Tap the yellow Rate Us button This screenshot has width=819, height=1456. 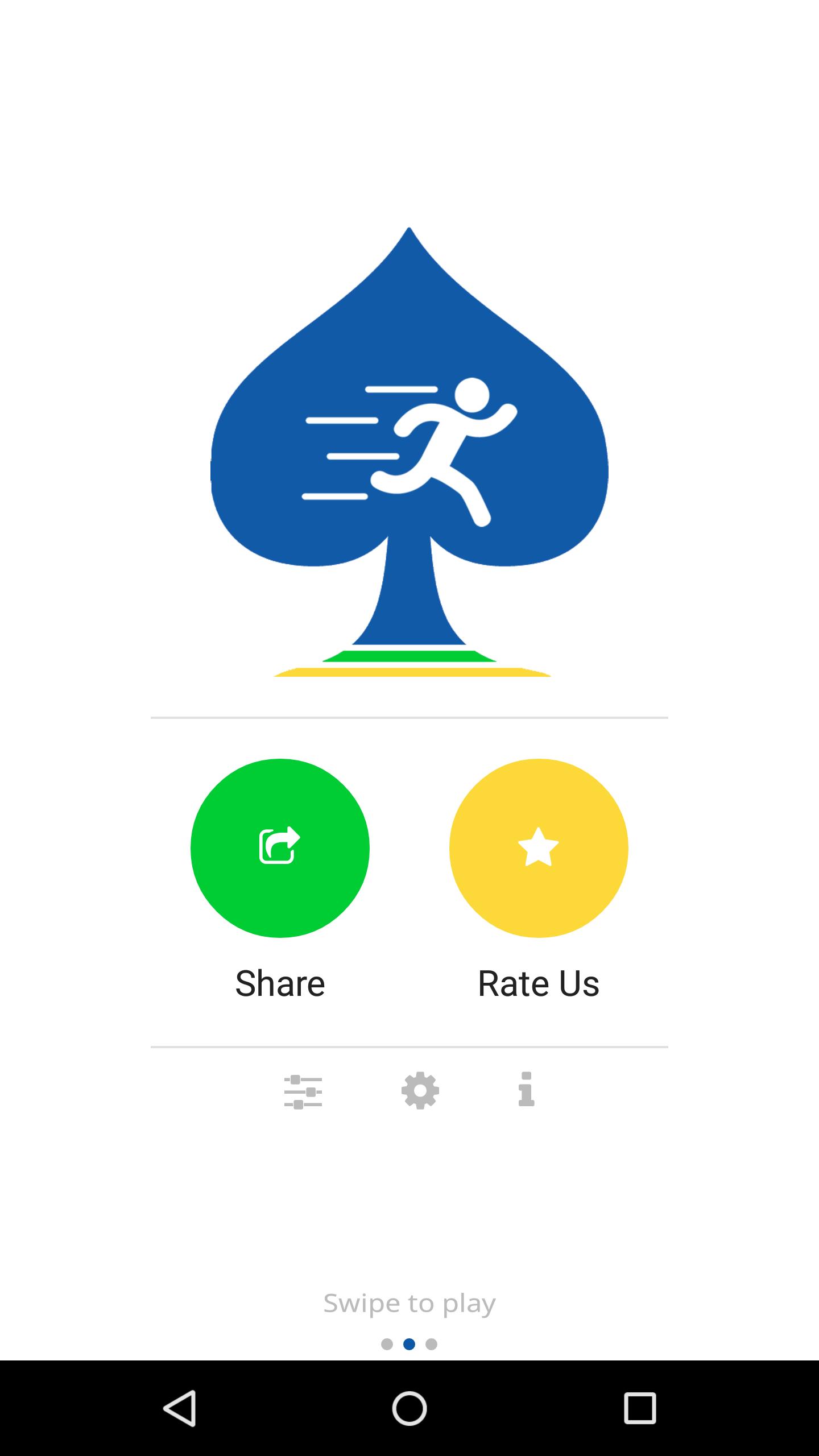pos(539,847)
